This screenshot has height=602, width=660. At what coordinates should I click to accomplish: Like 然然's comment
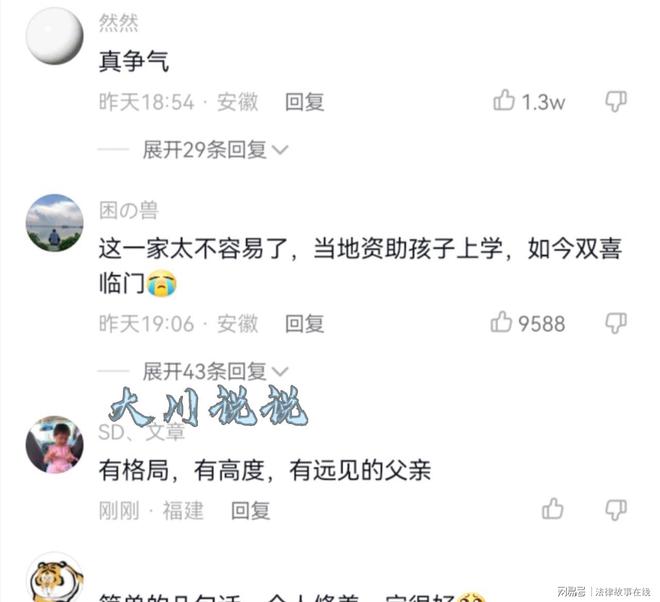tap(505, 101)
